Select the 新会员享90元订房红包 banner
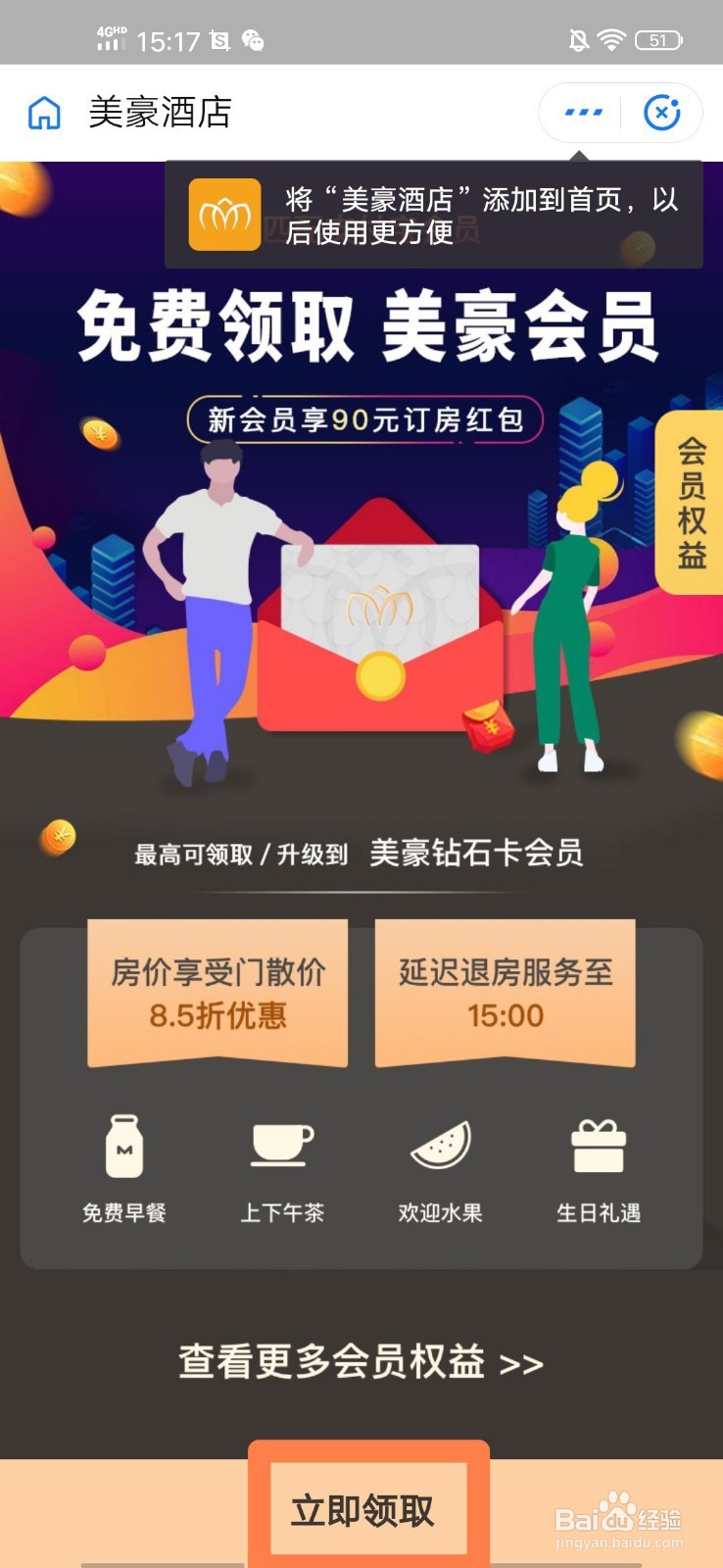The width and height of the screenshot is (723, 1568). (x=361, y=419)
